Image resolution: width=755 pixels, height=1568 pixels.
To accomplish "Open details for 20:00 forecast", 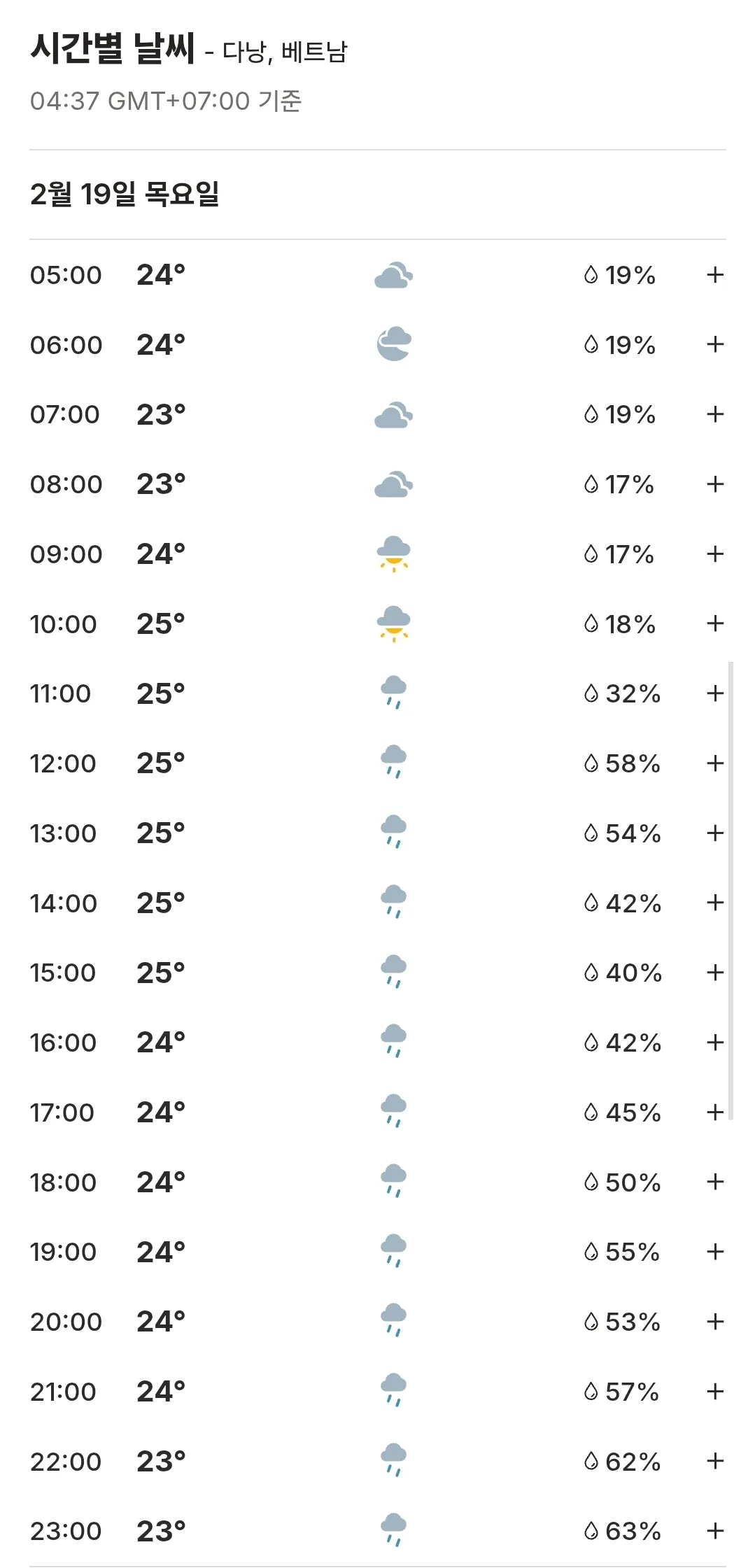I will [714, 1322].
